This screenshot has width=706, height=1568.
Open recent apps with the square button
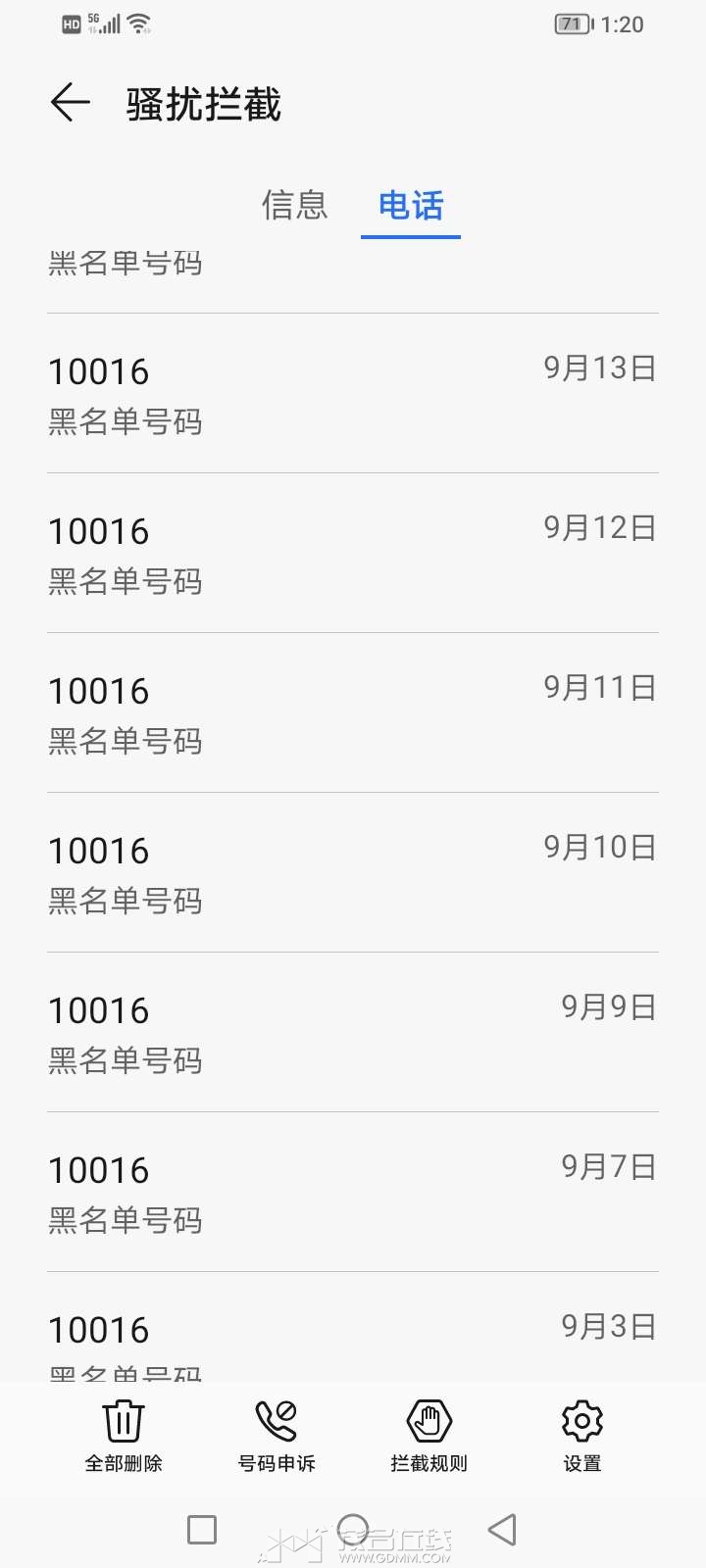click(x=202, y=1530)
